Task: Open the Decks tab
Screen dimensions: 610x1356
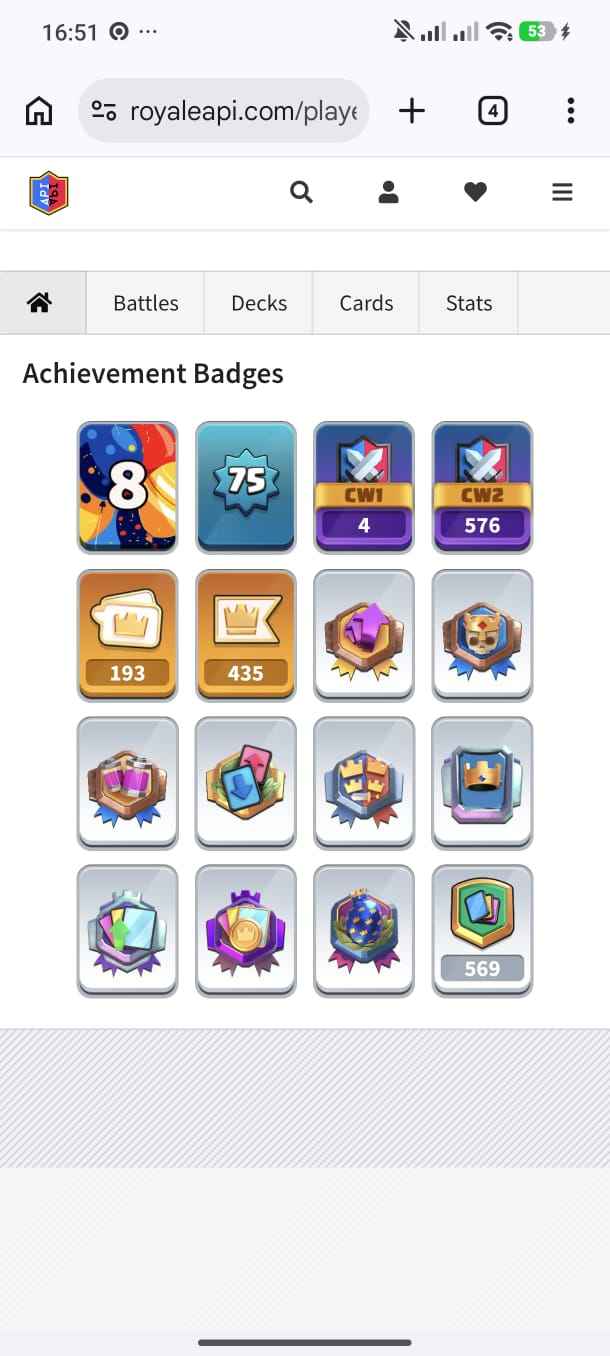Action: pyautogui.click(x=259, y=303)
